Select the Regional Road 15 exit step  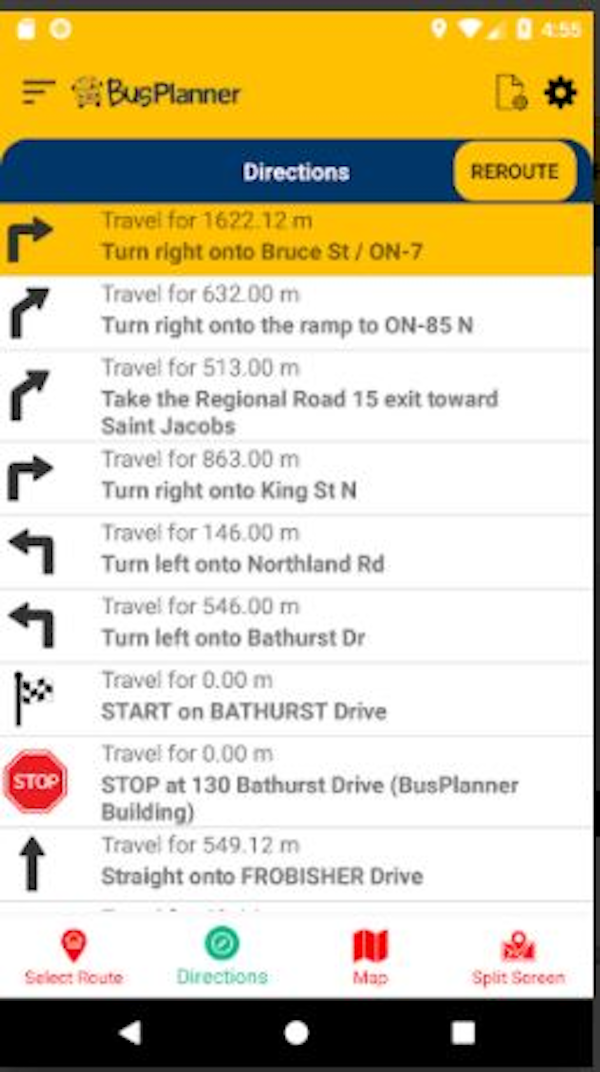(x=300, y=397)
